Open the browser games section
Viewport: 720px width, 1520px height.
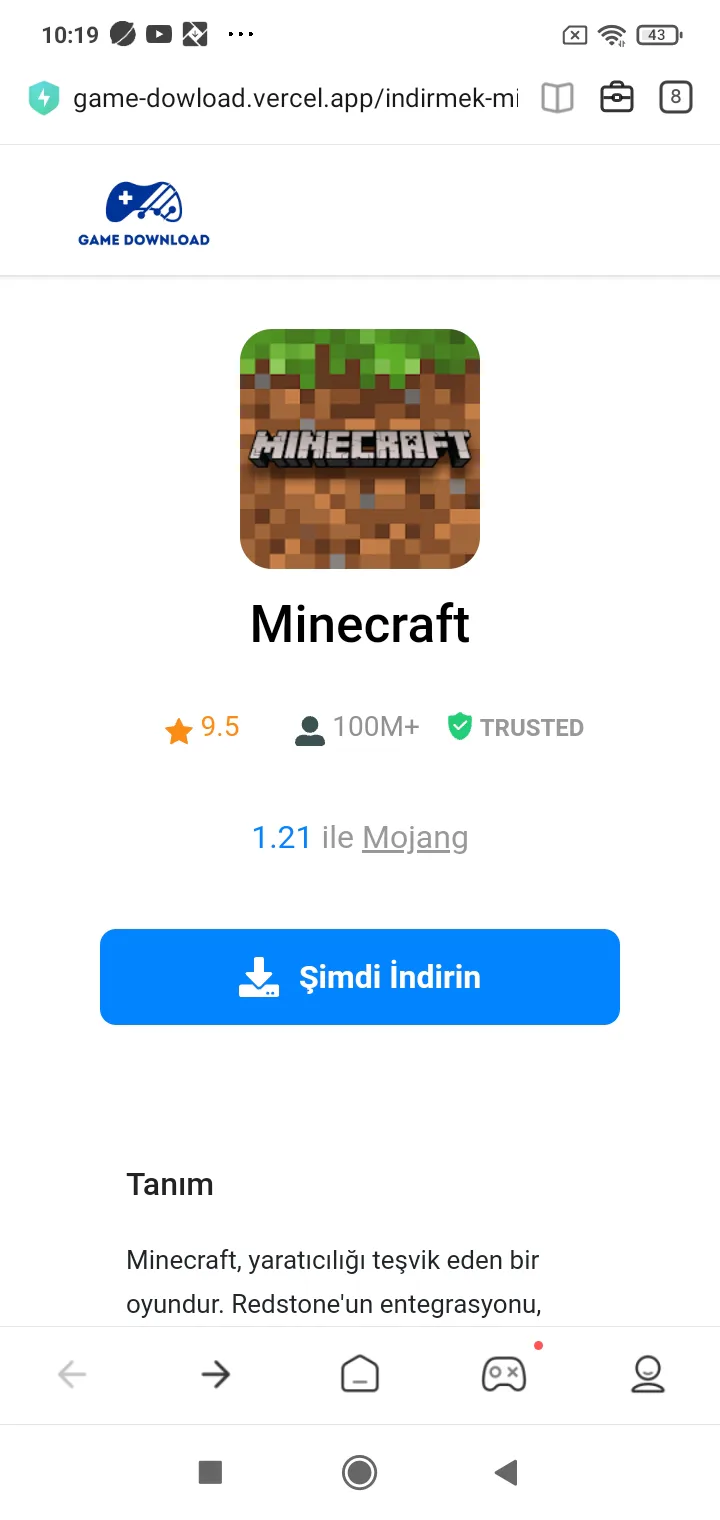click(504, 1375)
